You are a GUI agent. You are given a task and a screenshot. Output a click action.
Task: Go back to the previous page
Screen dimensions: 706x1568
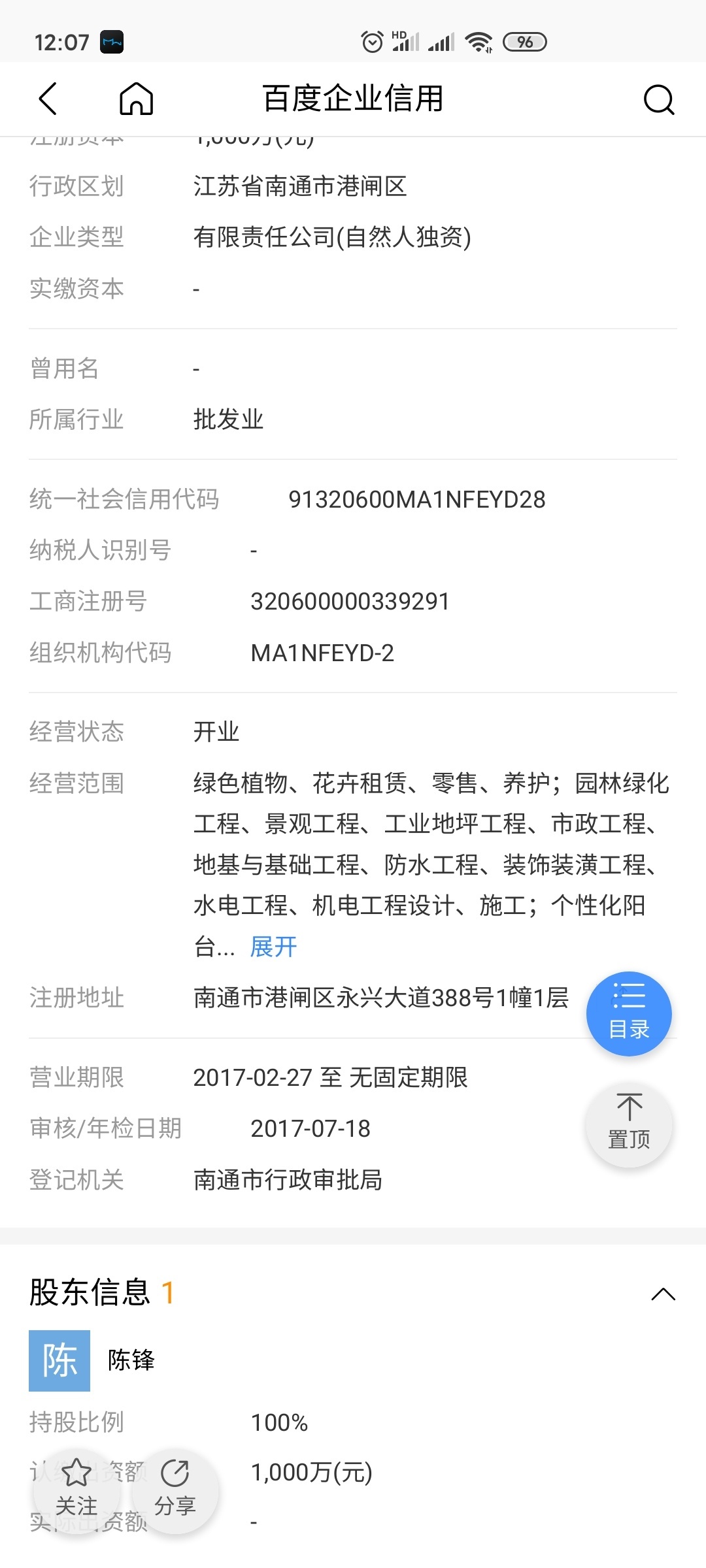[48, 99]
